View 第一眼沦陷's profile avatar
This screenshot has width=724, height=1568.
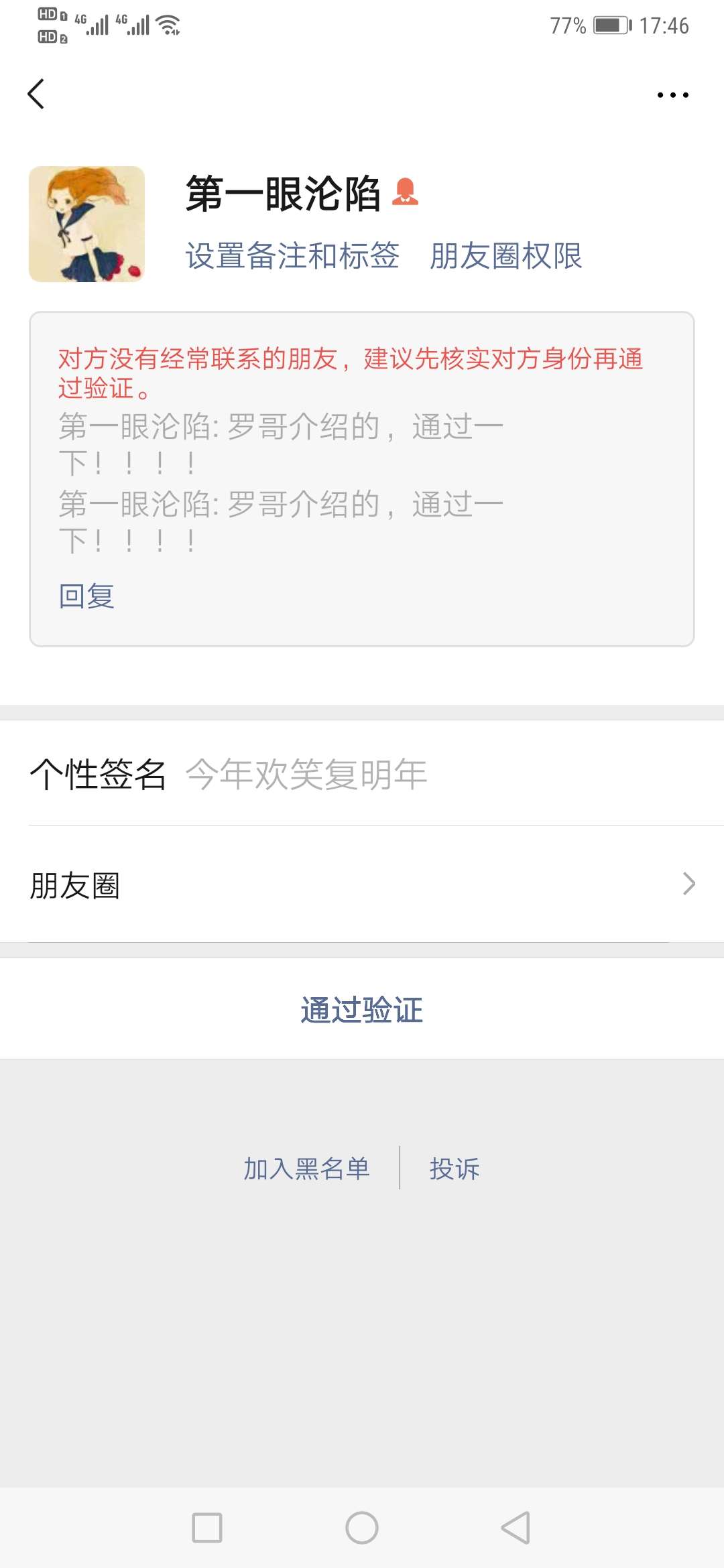click(x=86, y=224)
